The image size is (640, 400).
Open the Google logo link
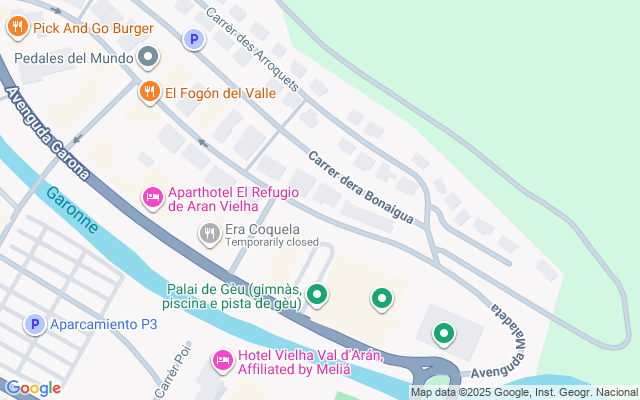click(33, 388)
